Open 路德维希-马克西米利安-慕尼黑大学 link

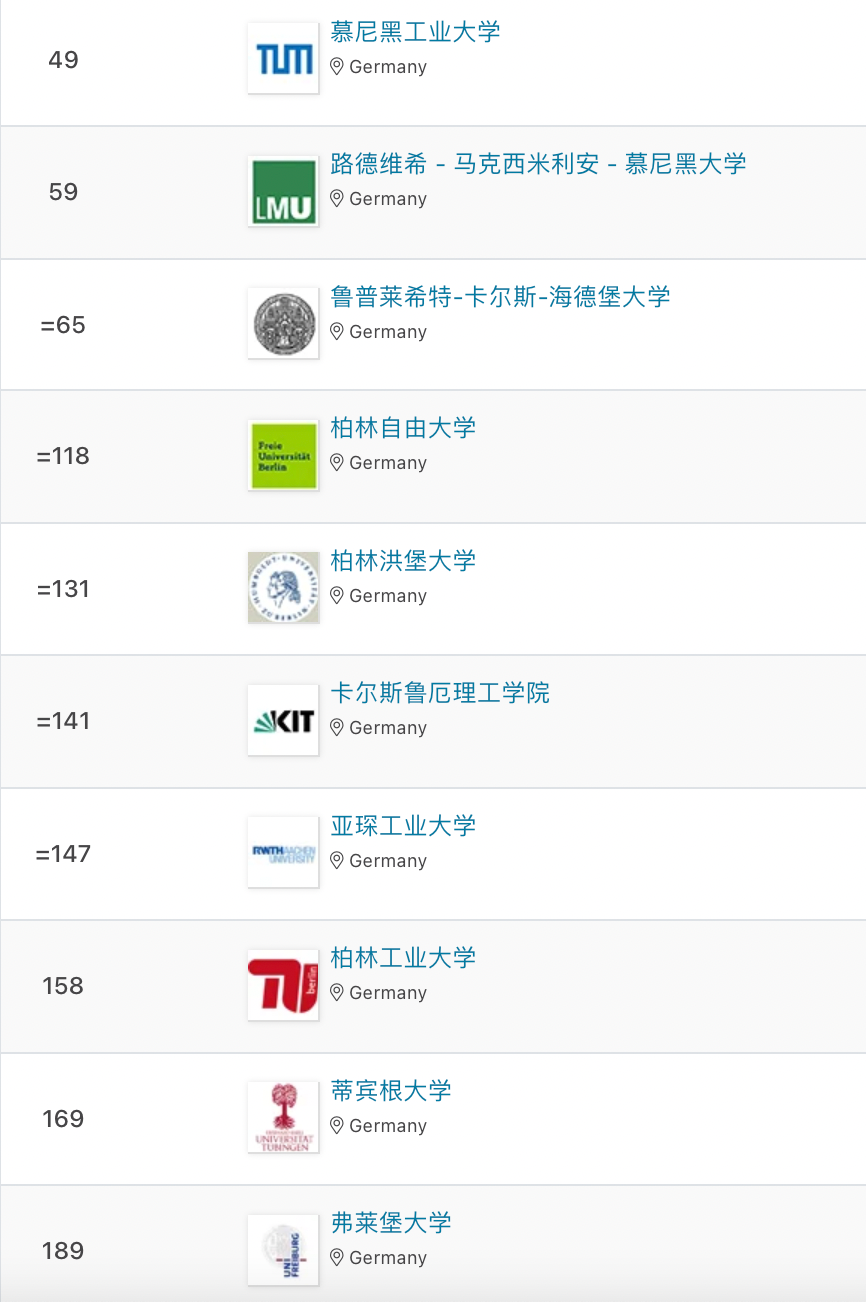pos(538,164)
